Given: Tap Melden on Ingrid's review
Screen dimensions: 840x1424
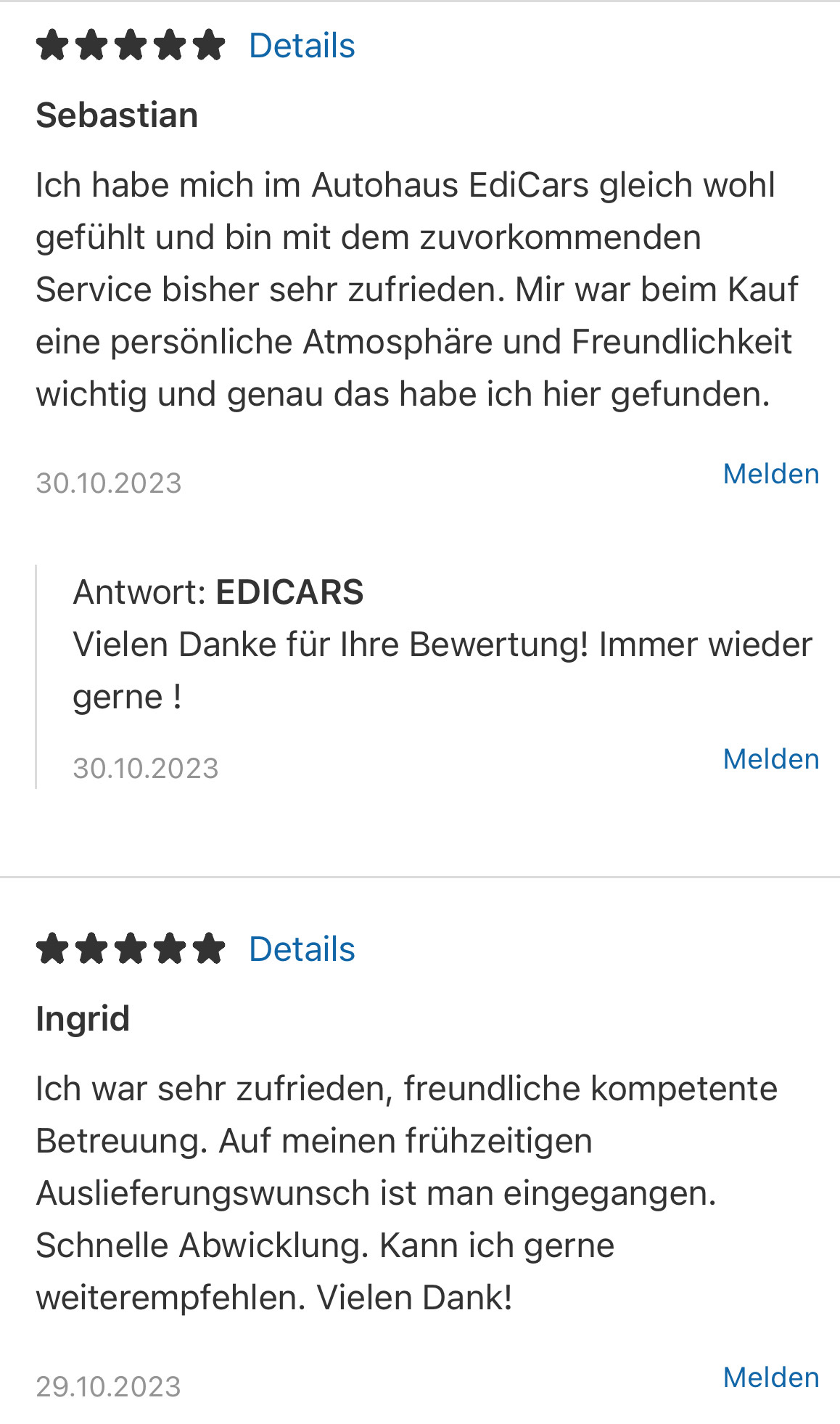Looking at the screenshot, I should [x=770, y=1378].
